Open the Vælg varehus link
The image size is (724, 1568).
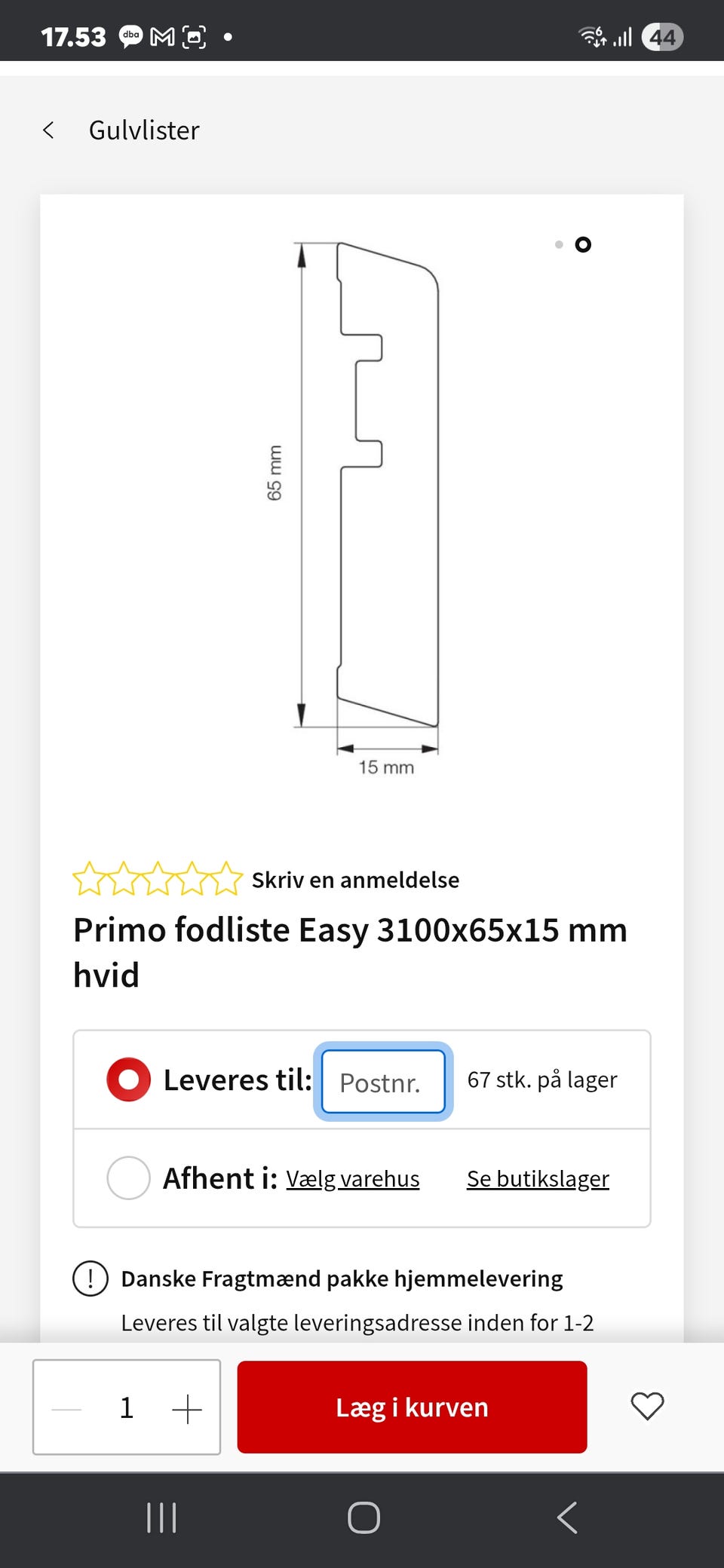[352, 1179]
